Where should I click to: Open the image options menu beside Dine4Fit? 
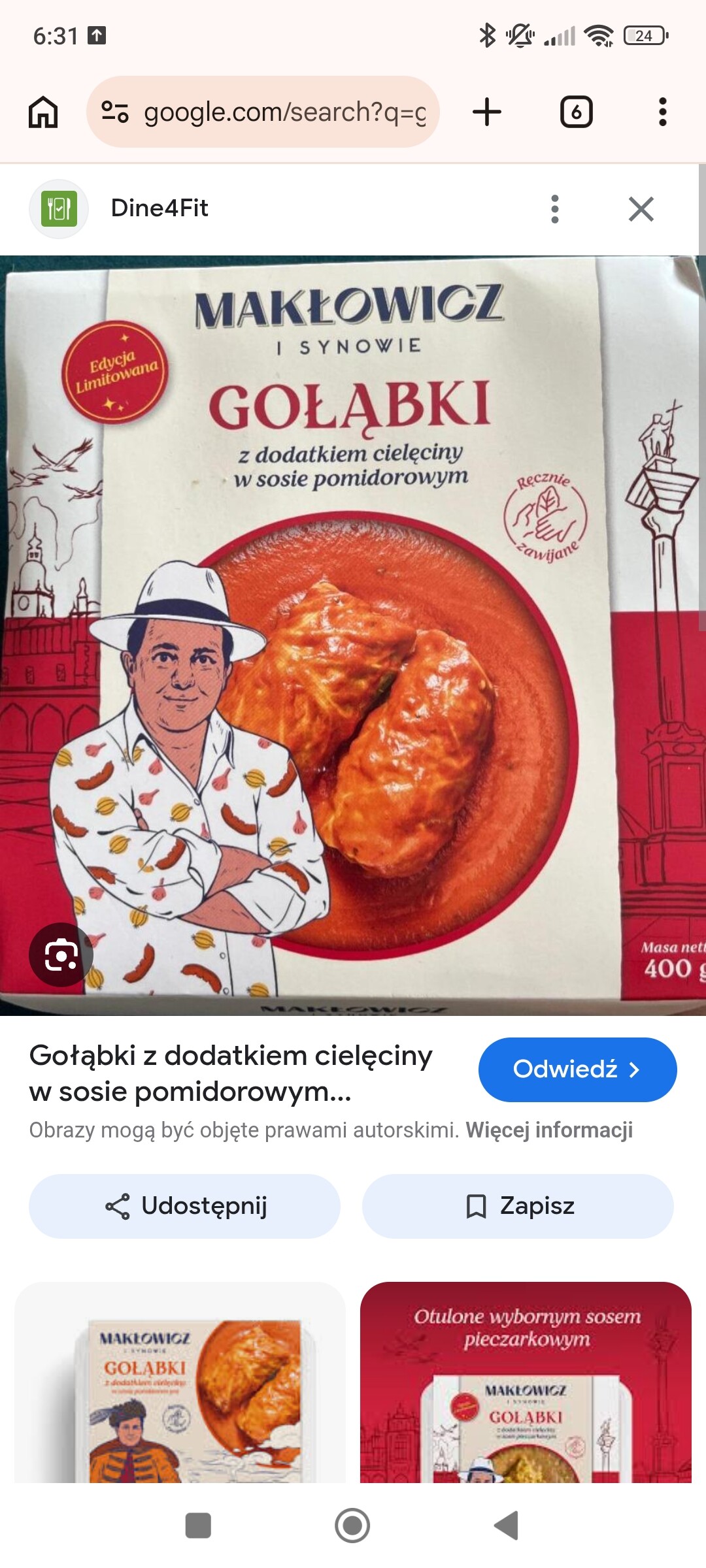coord(554,209)
